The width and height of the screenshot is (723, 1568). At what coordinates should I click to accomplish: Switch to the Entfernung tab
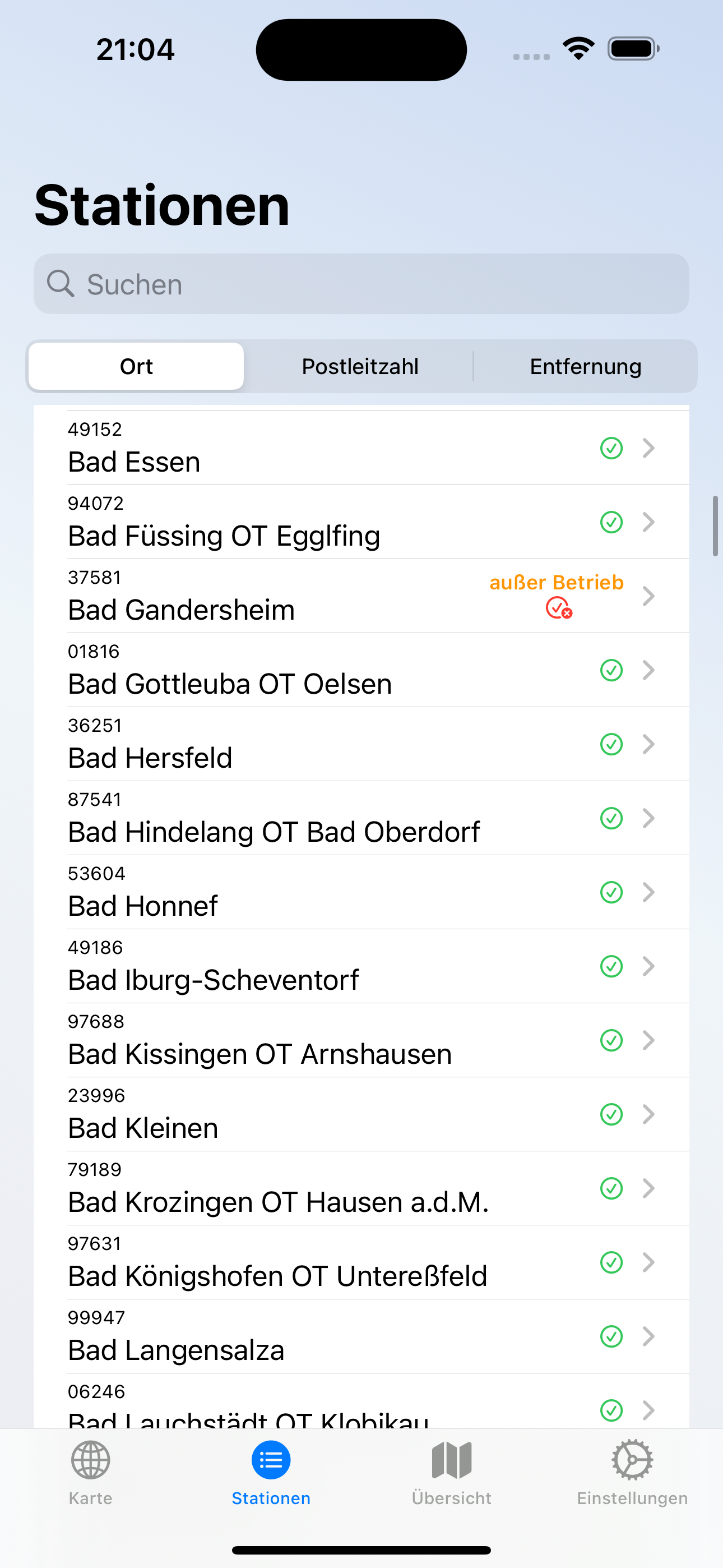pyautogui.click(x=586, y=365)
